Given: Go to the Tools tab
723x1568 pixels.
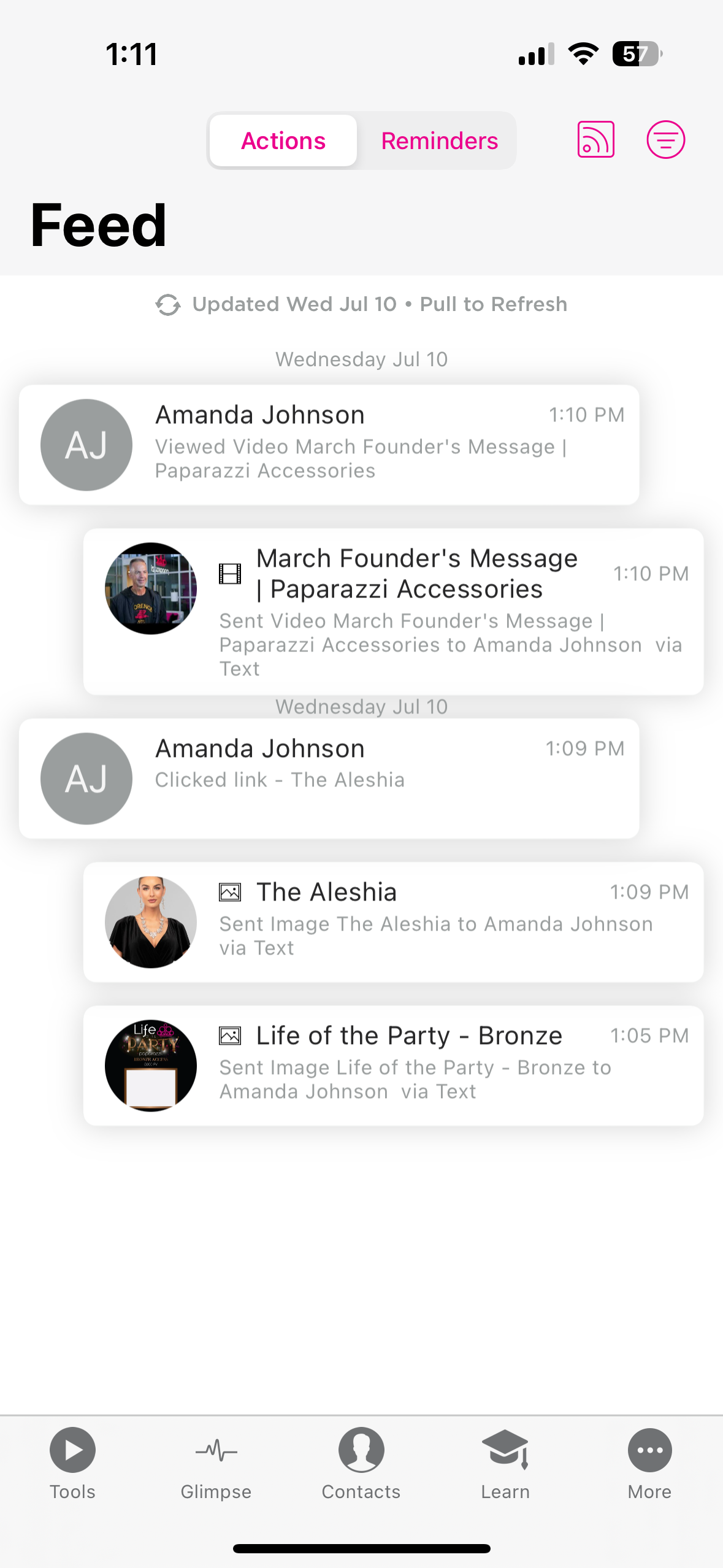Looking at the screenshot, I should 72,1462.
